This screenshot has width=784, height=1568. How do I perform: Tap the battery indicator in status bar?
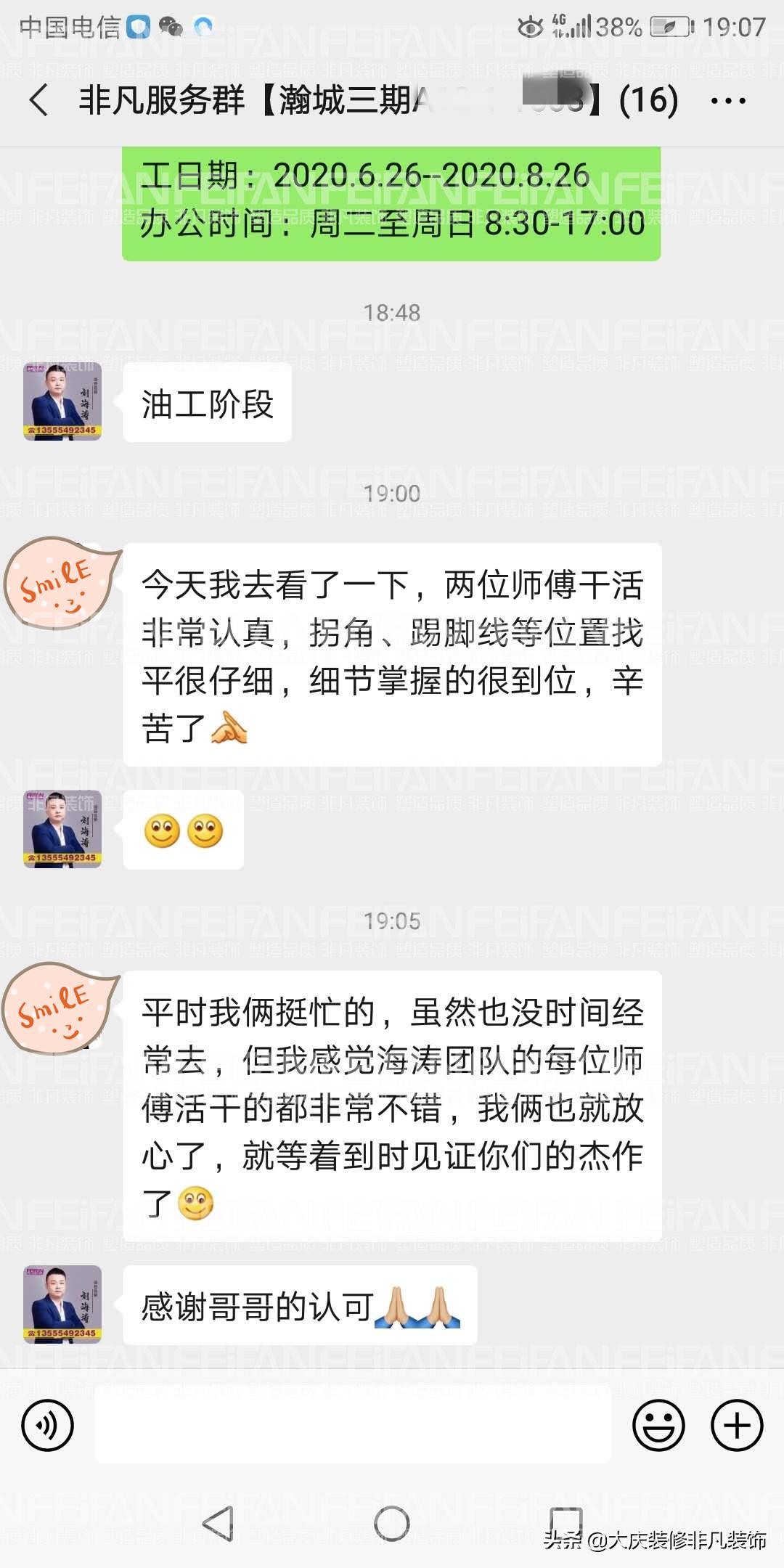point(671,24)
